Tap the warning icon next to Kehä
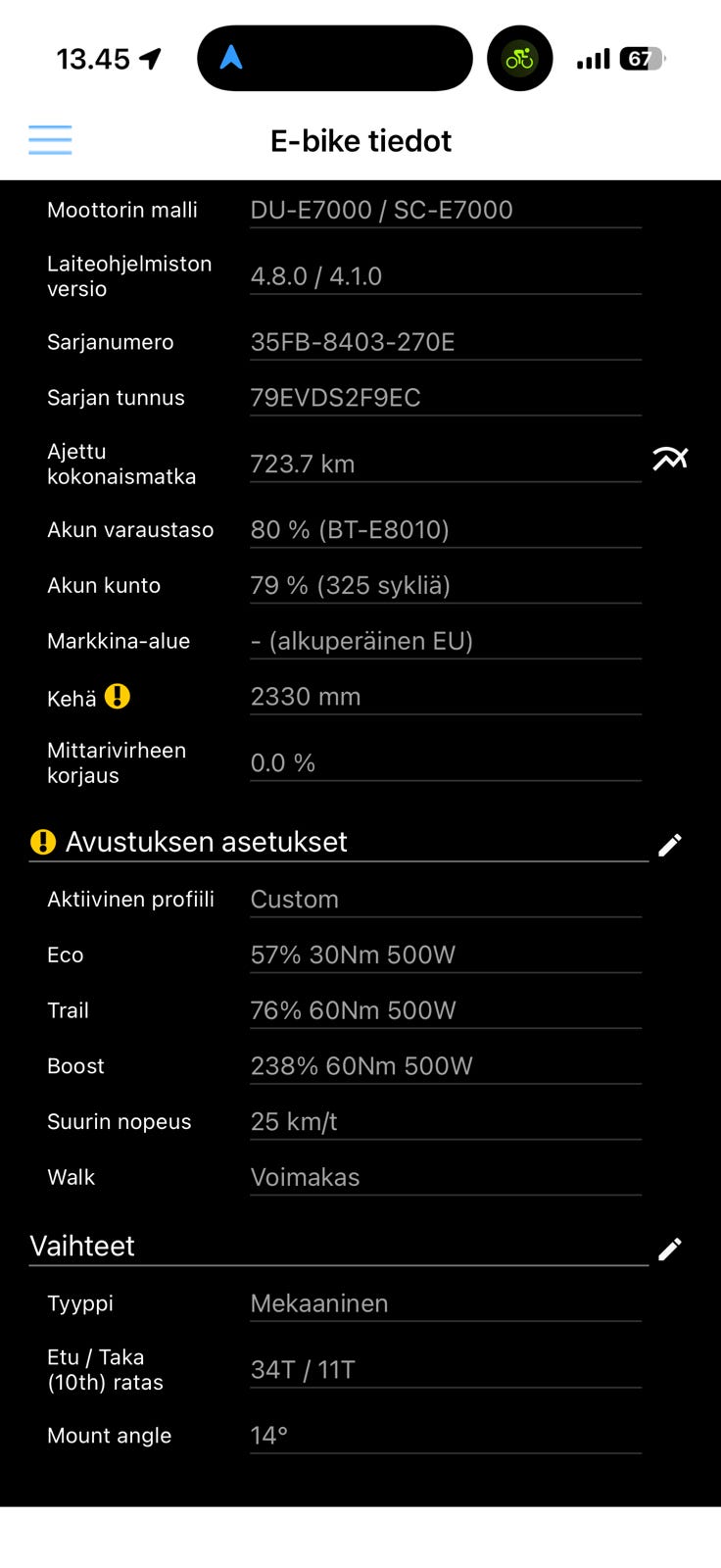The image size is (721, 1568). pos(118,696)
